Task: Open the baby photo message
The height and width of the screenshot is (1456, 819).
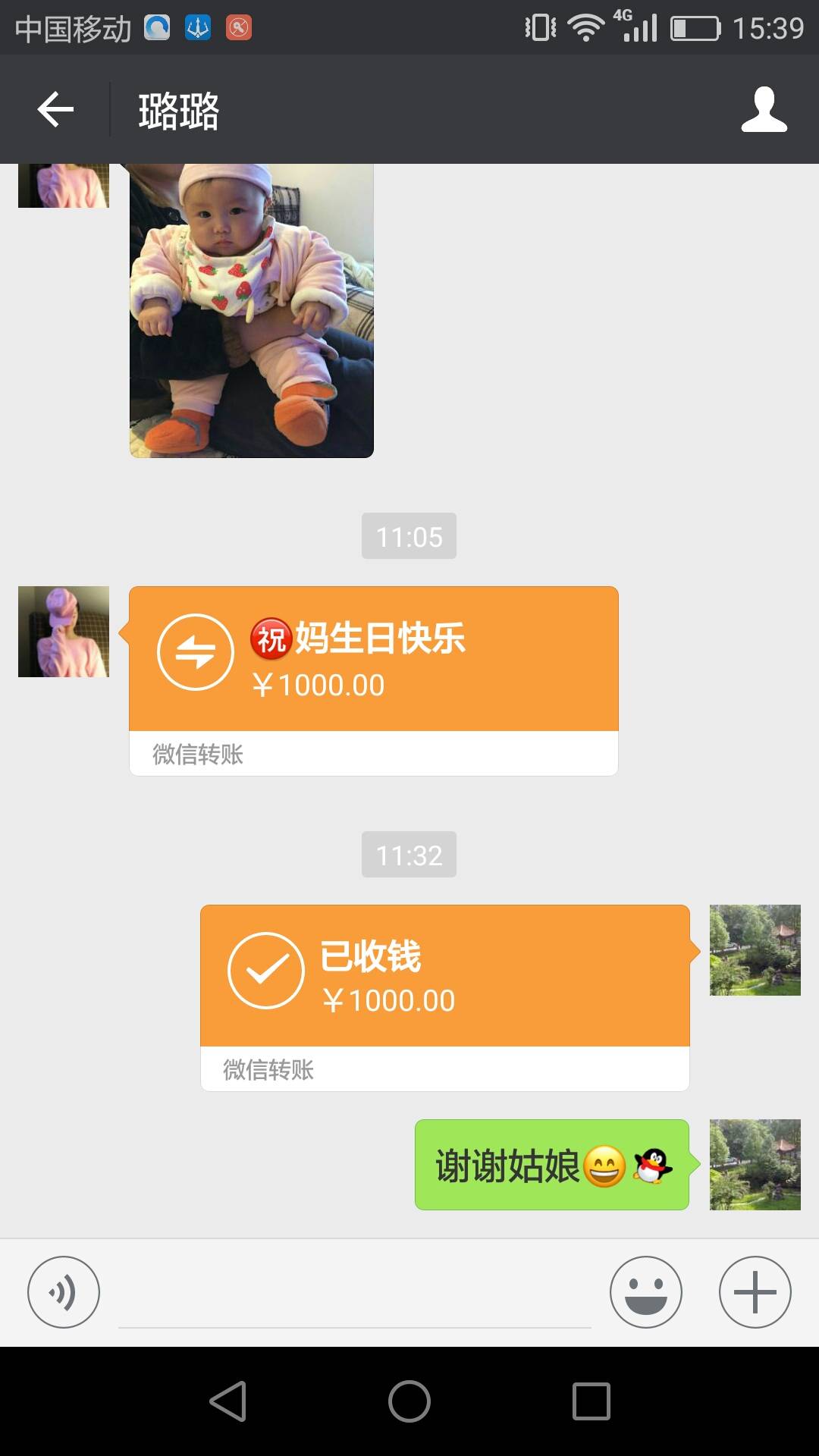Action: (x=251, y=311)
